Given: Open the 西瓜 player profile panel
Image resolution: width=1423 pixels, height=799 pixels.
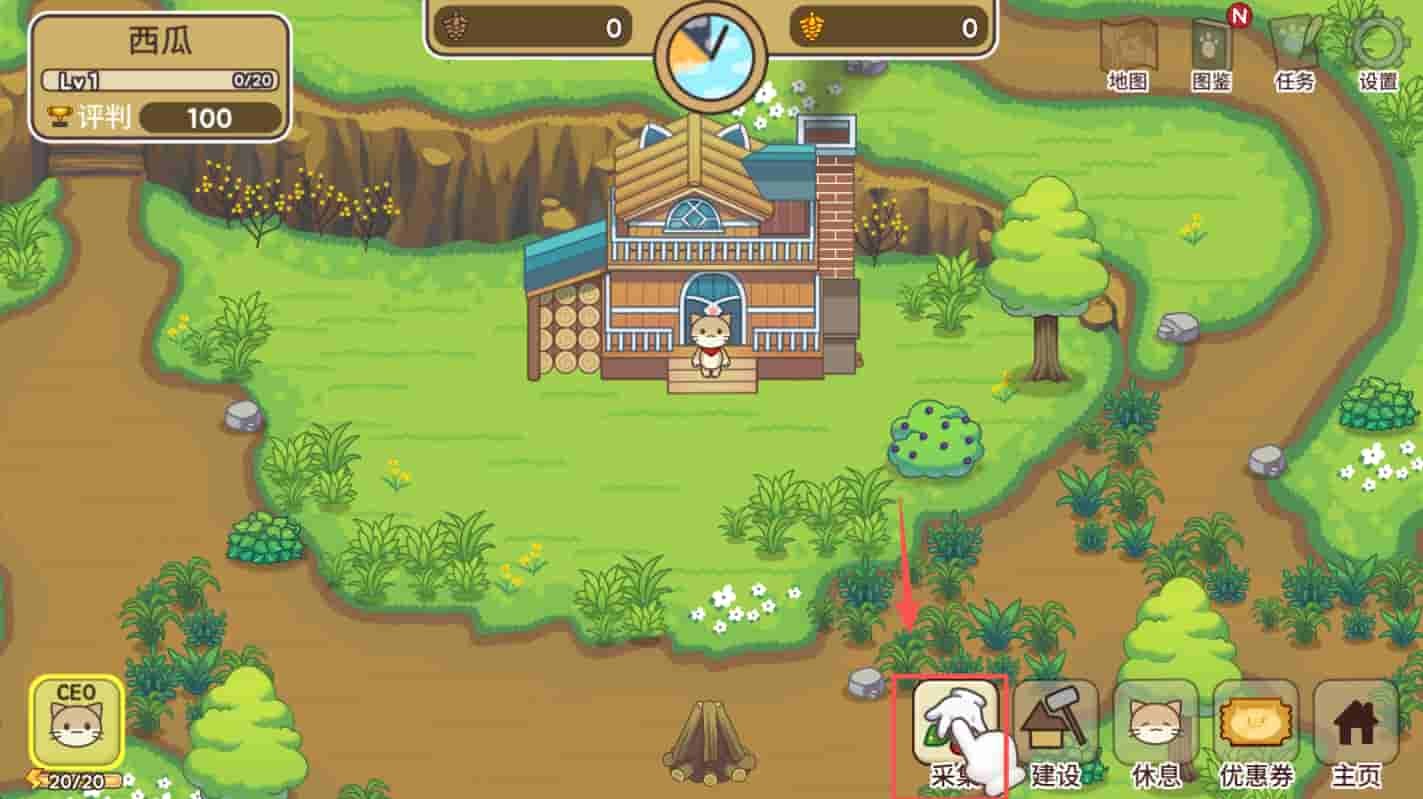Looking at the screenshot, I should coord(160,77).
